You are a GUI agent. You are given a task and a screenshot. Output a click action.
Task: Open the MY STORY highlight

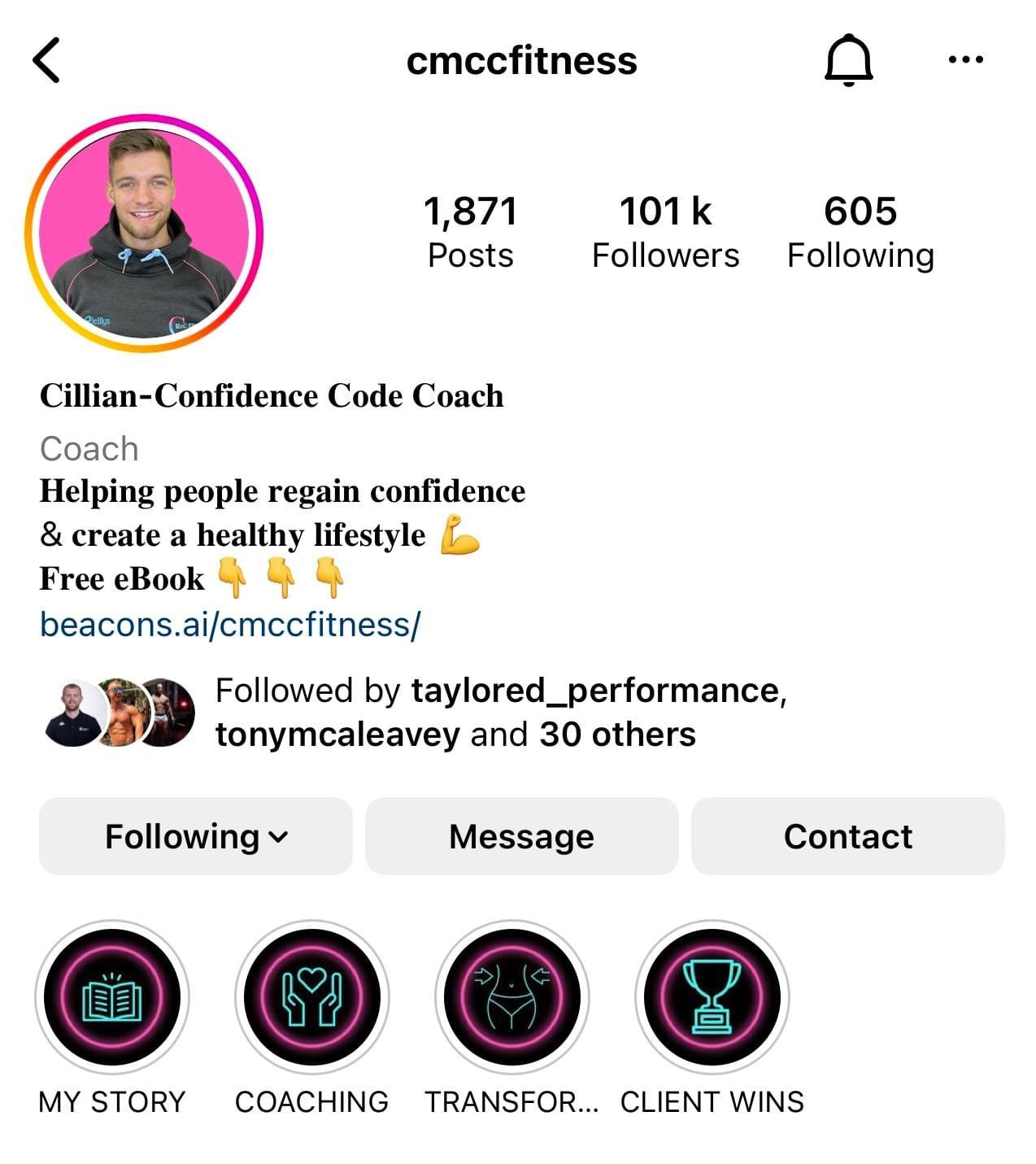112,997
